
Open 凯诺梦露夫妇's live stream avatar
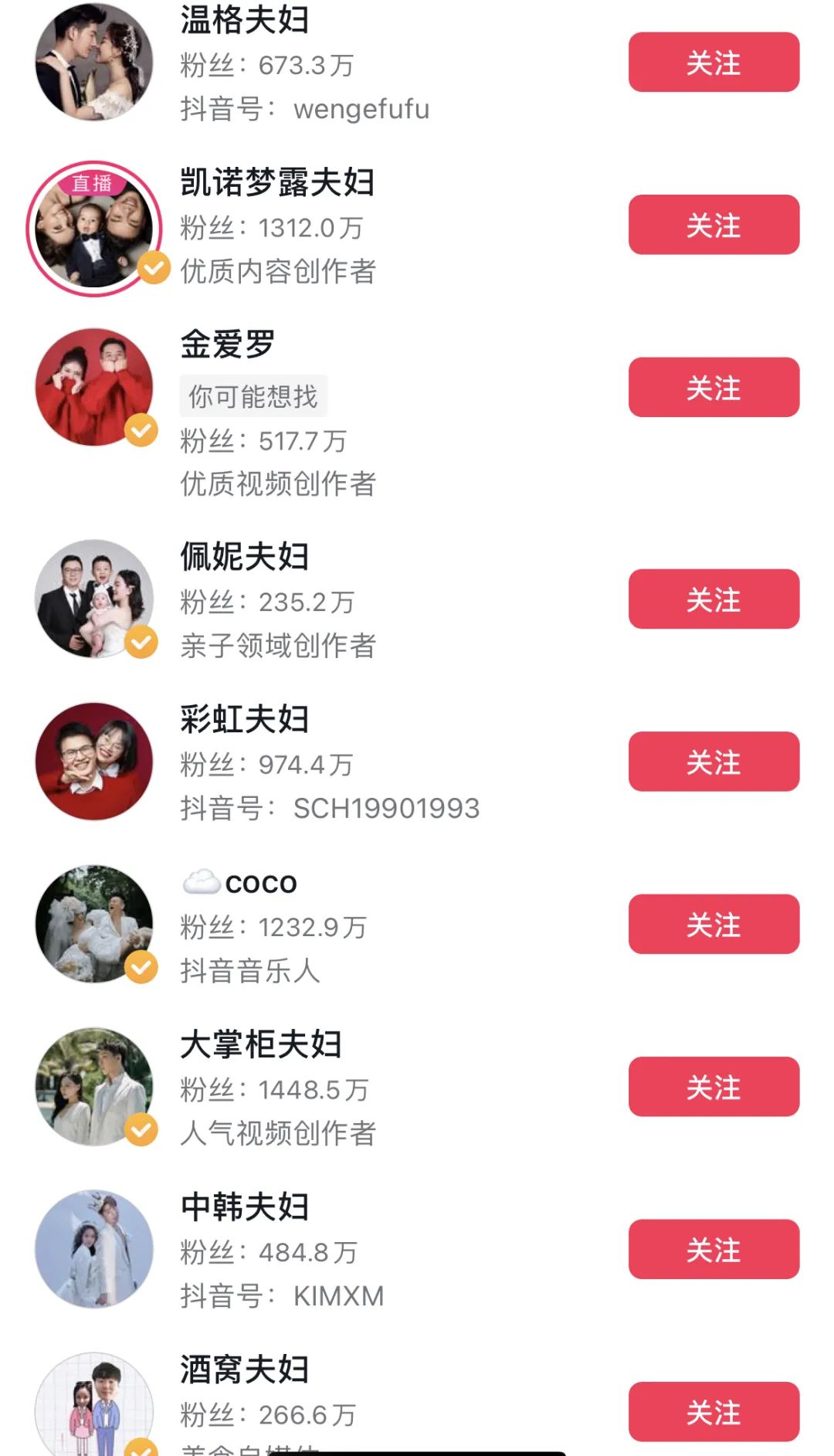click(x=94, y=229)
